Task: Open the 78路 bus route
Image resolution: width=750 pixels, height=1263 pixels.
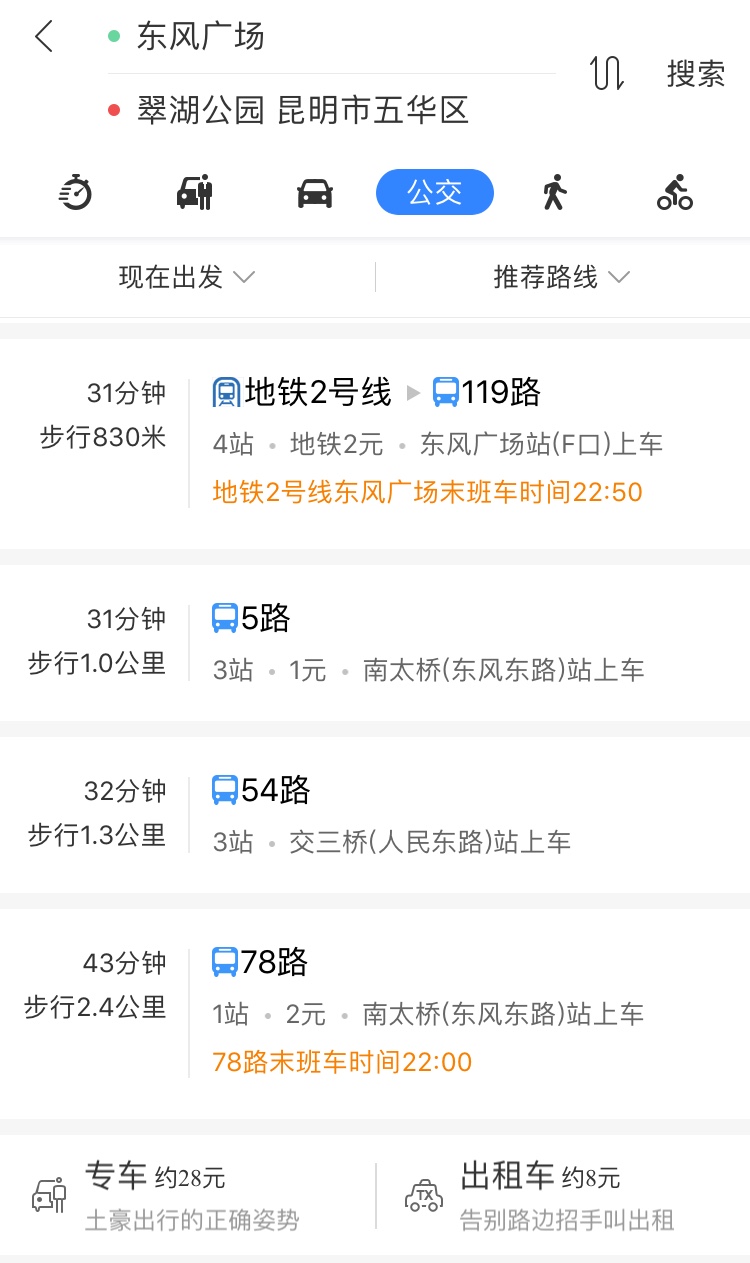Action: [375, 1014]
